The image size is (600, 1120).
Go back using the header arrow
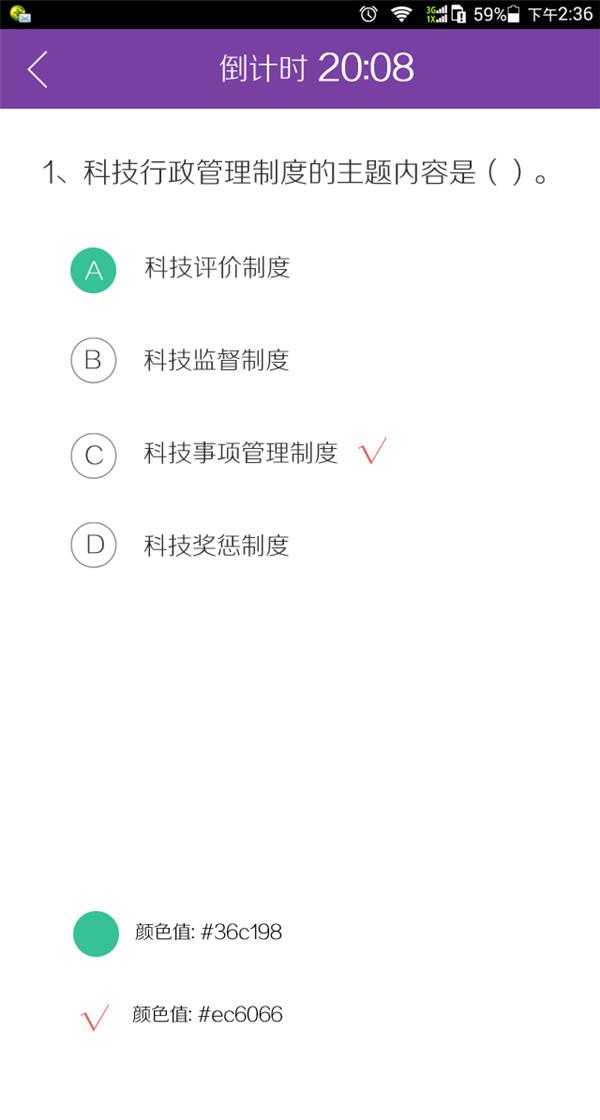(x=37, y=69)
